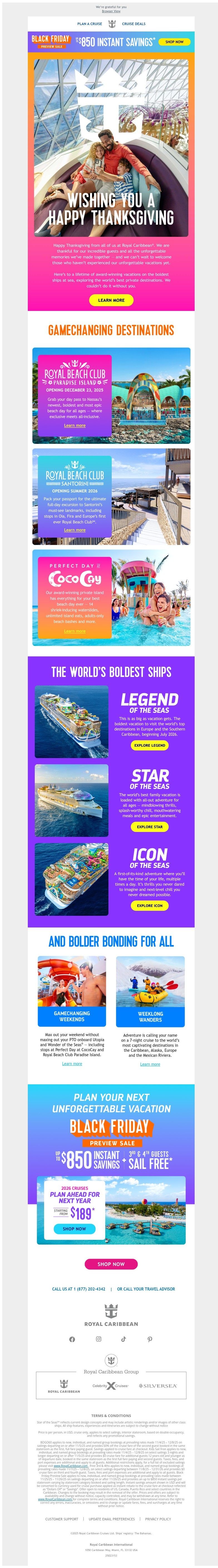
Task: Tap Explore Star button
Action: [149, 827]
